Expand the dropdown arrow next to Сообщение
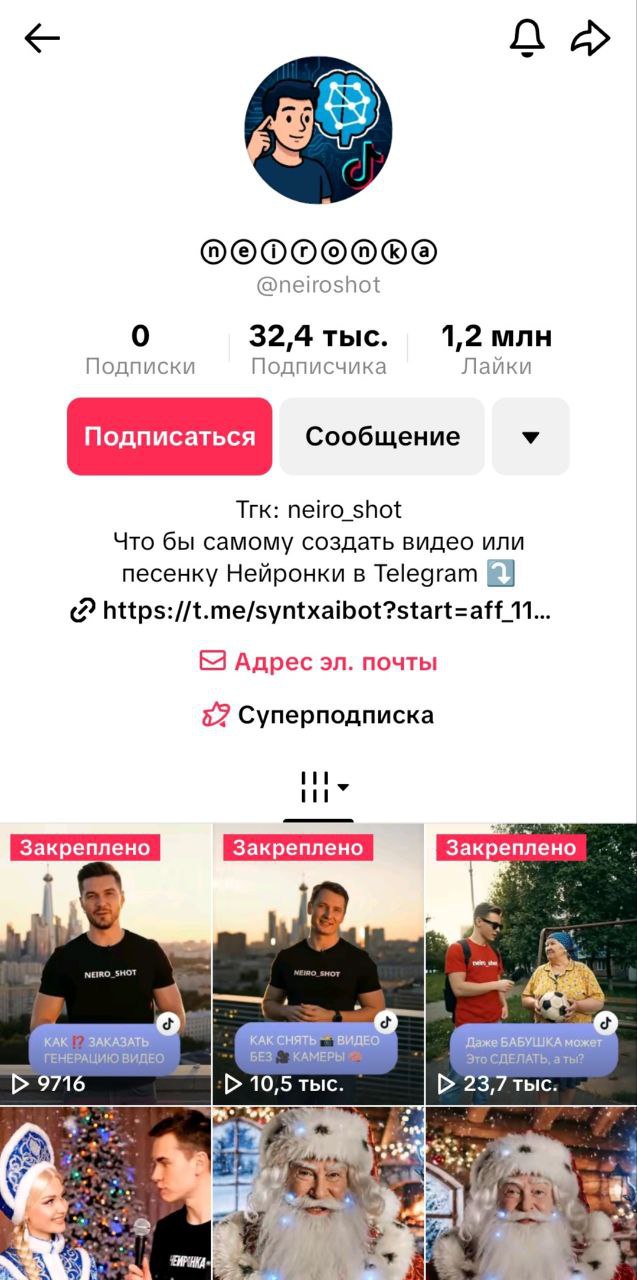Image resolution: width=637 pixels, height=1280 pixels. point(531,436)
